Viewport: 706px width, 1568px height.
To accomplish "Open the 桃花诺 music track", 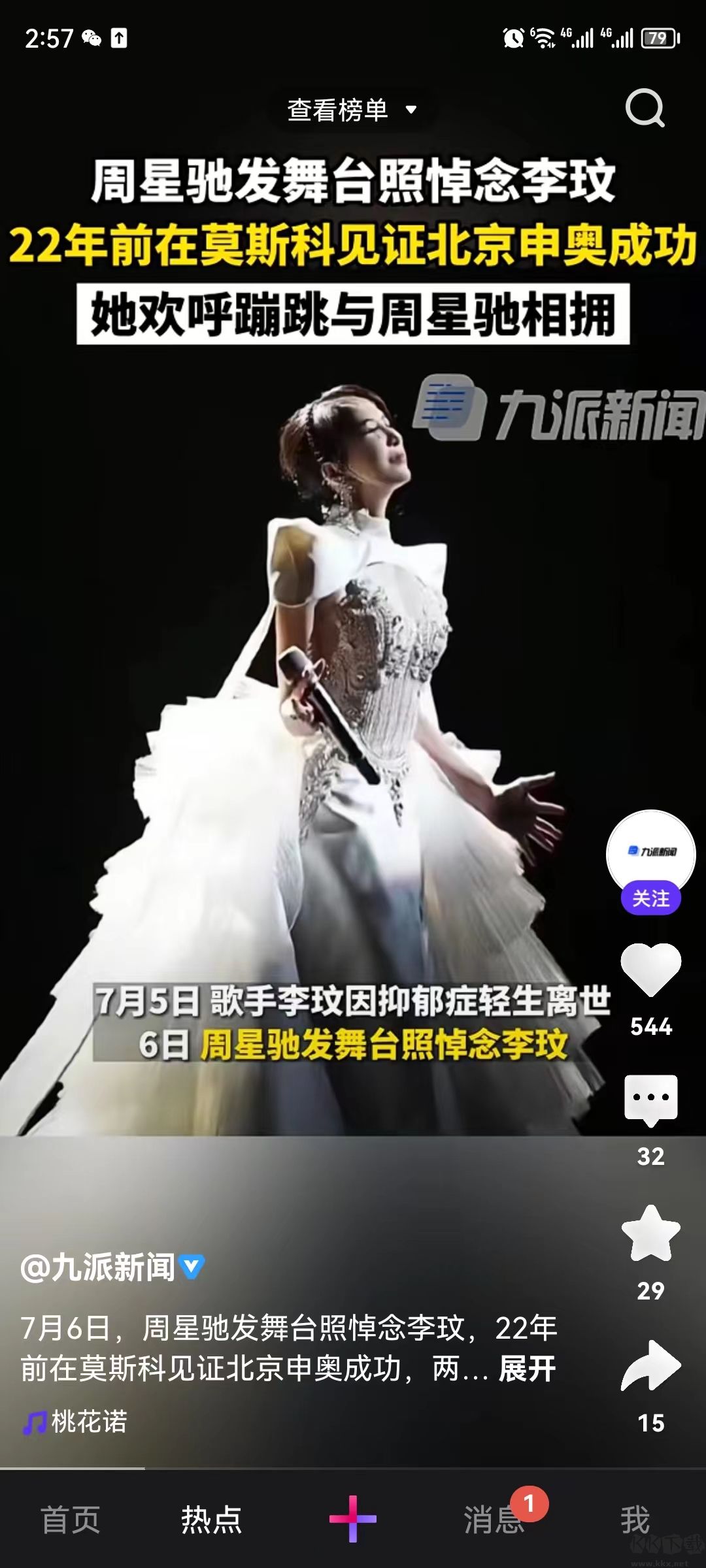I will (88, 1422).
